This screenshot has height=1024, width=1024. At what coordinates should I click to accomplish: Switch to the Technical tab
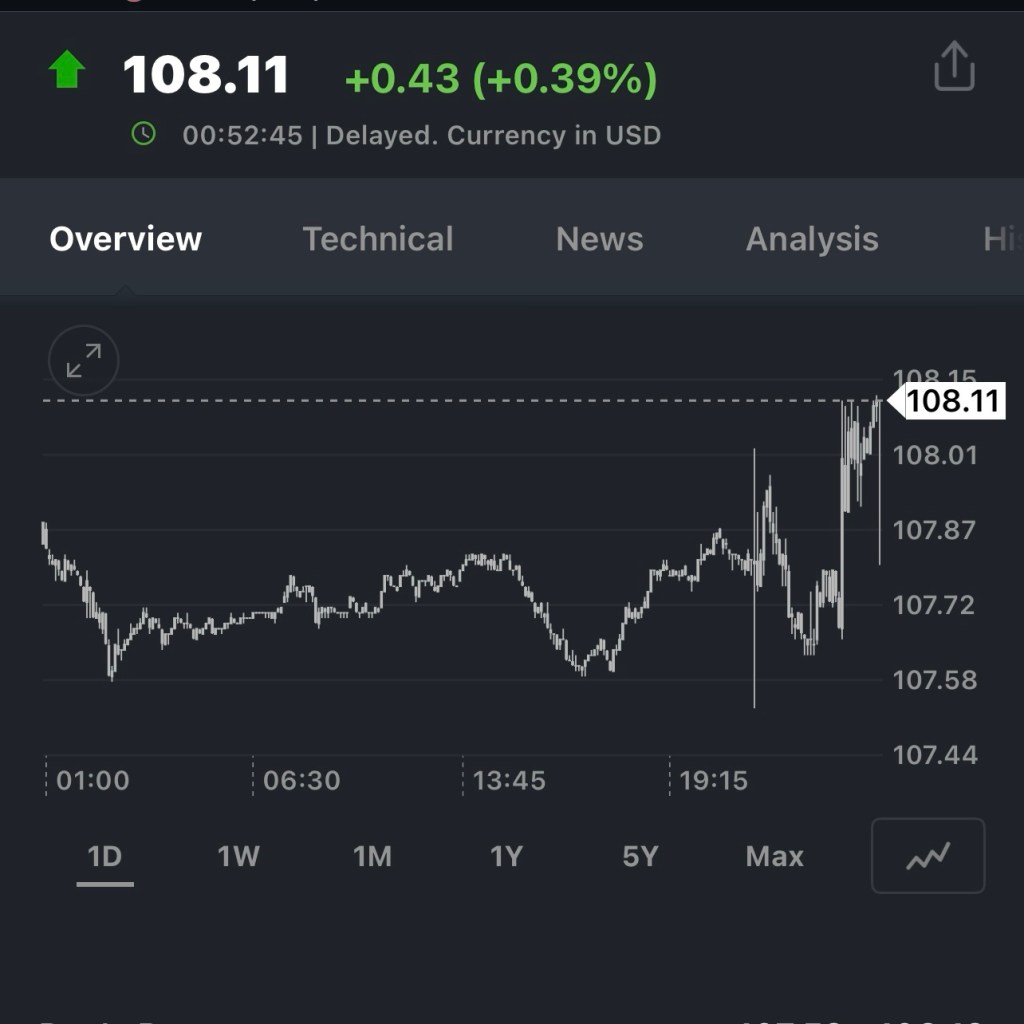[378, 239]
